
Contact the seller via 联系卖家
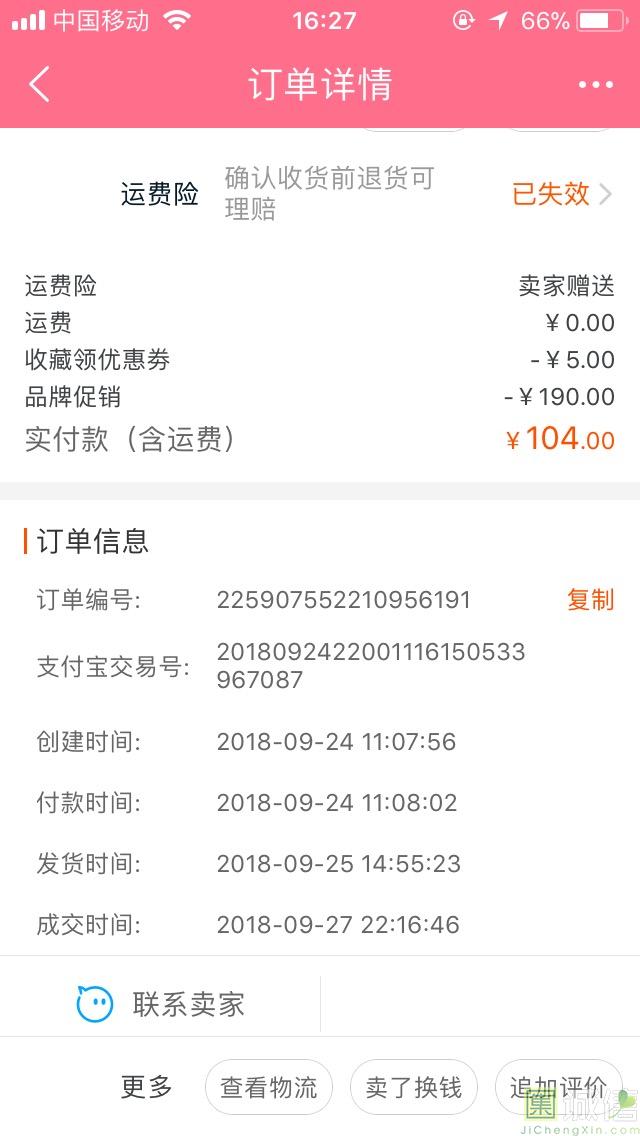pyautogui.click(x=160, y=1004)
